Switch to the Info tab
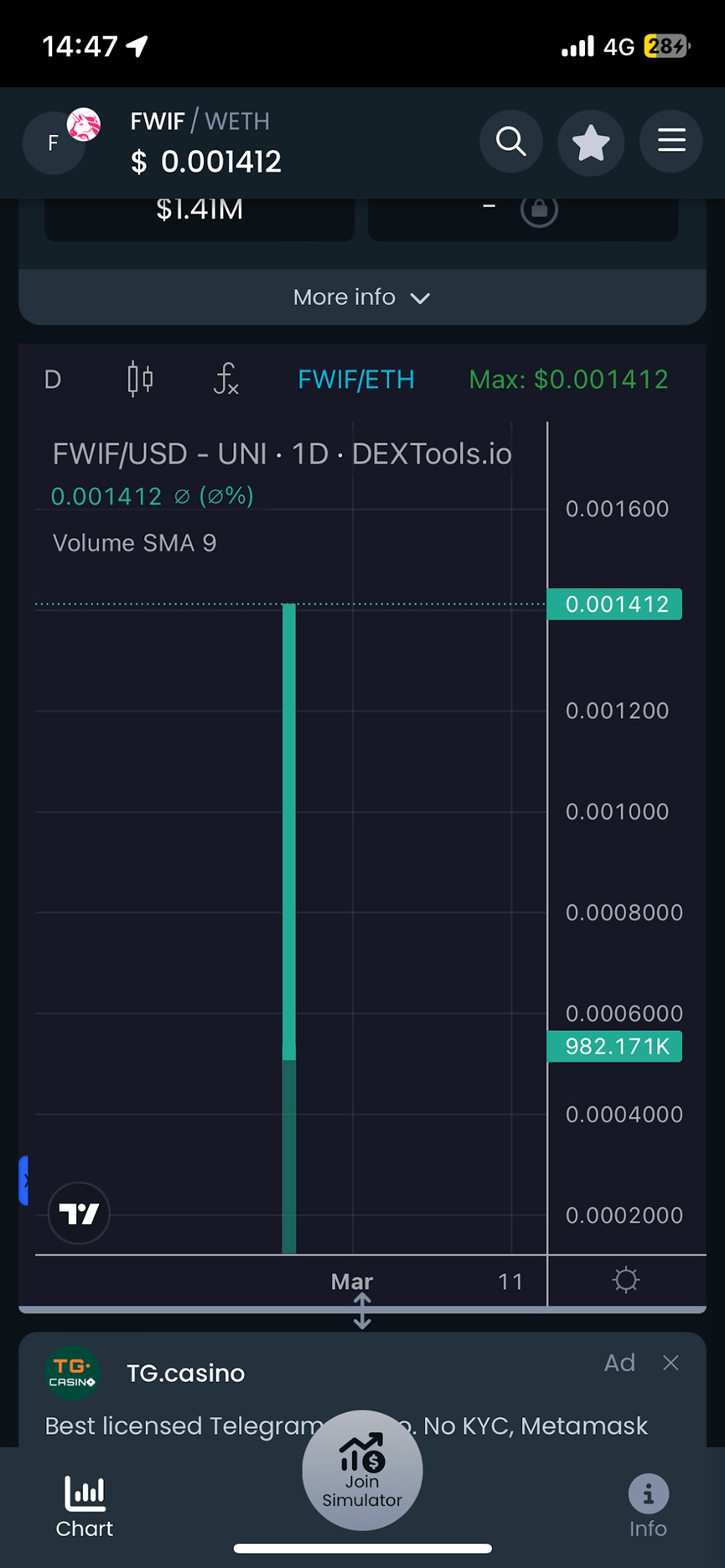Viewport: 725px width, 1568px height. pos(648,1506)
